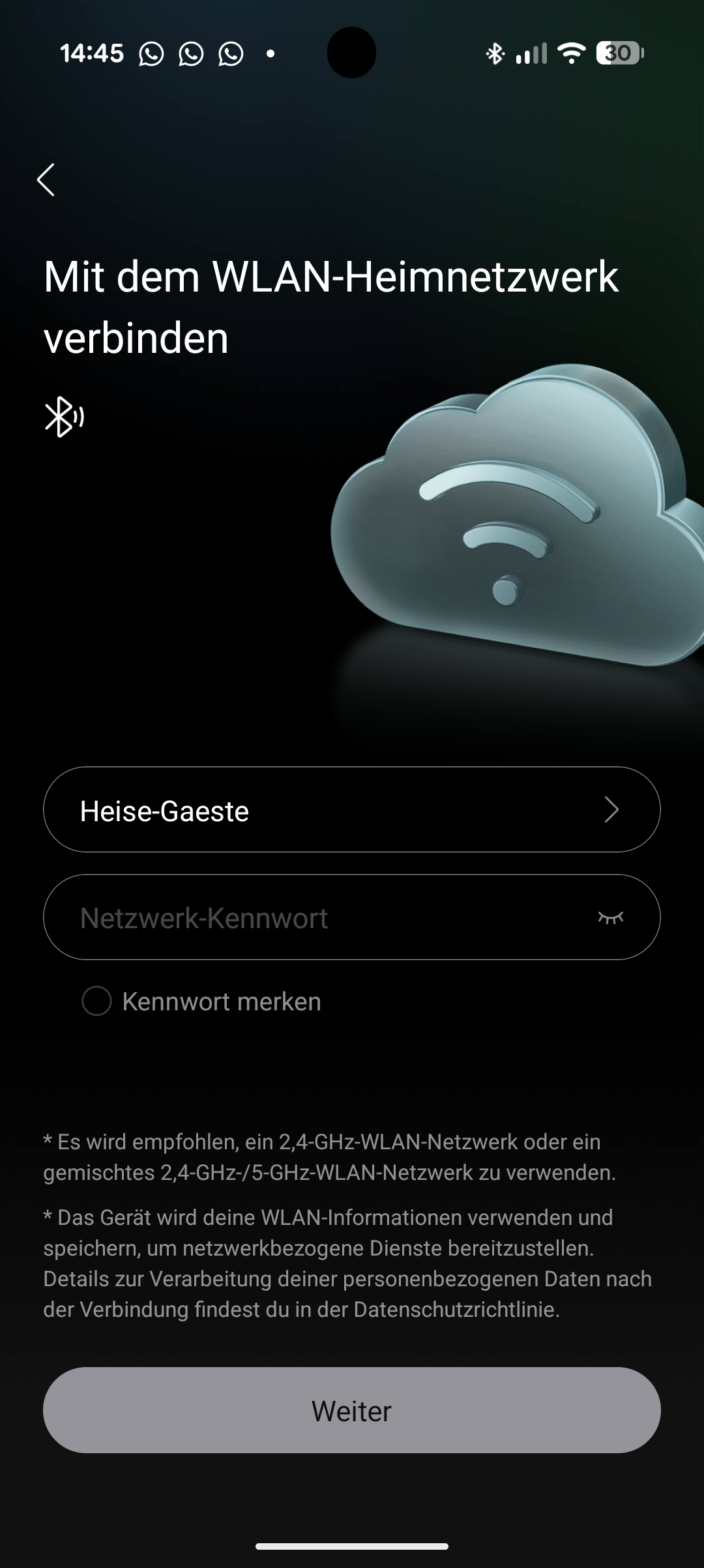Tap the Weiter button
Screen dimensions: 704x1568
coord(351,1410)
